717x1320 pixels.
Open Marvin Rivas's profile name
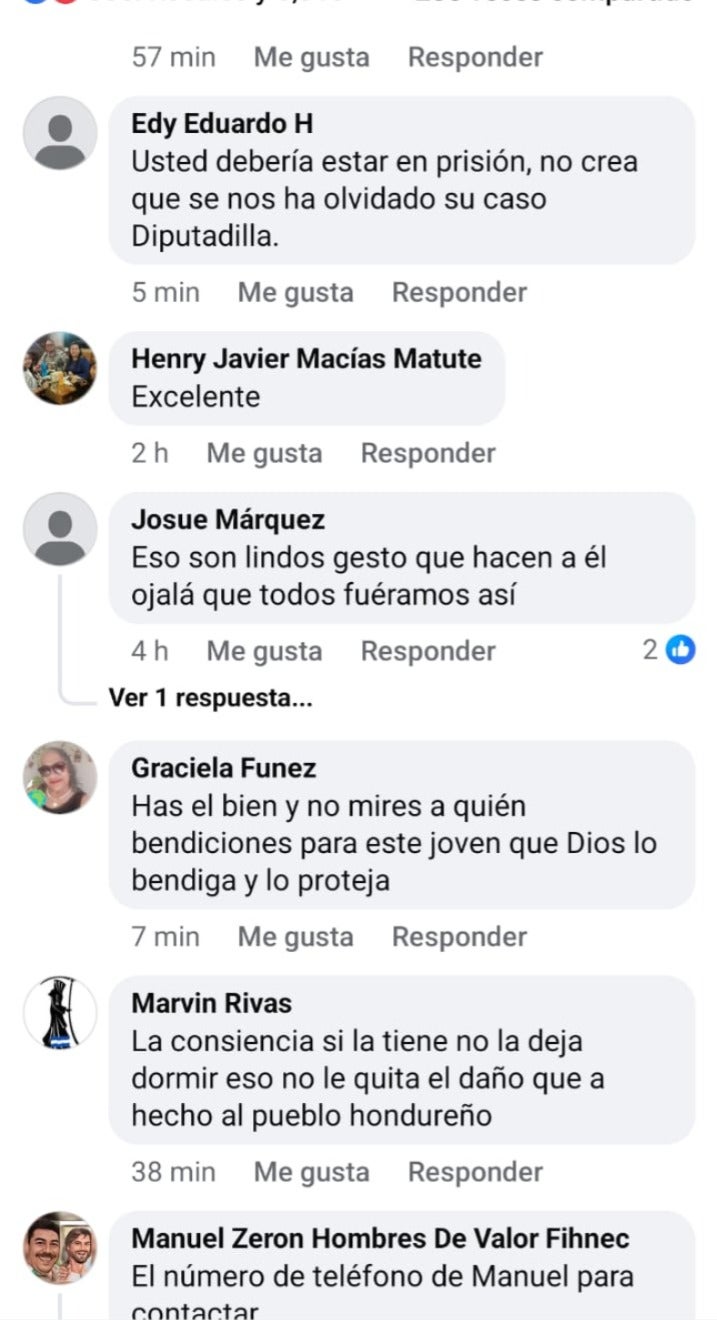[212, 1004]
